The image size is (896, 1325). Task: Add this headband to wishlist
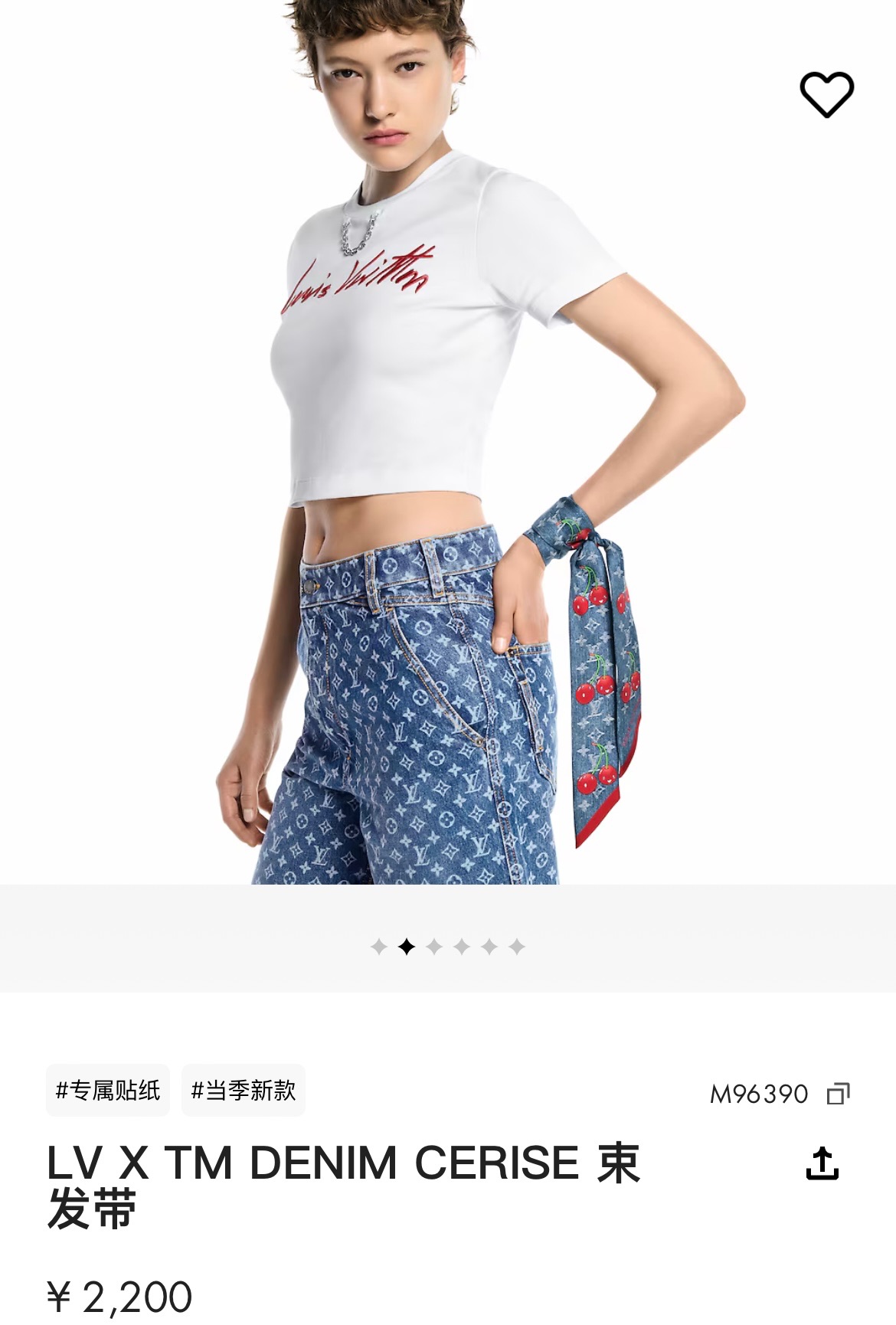[826, 94]
